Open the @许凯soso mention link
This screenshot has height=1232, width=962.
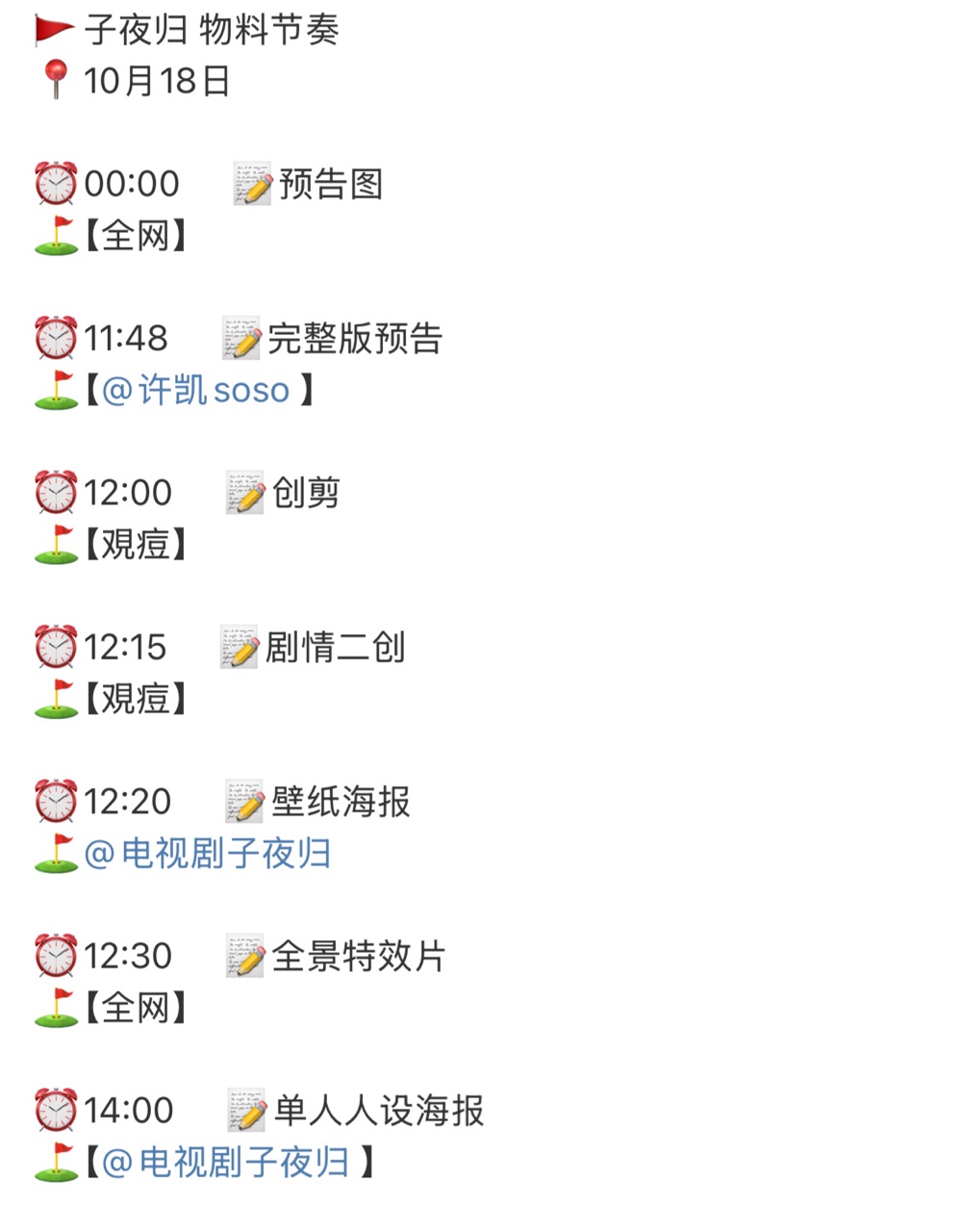[x=195, y=391]
